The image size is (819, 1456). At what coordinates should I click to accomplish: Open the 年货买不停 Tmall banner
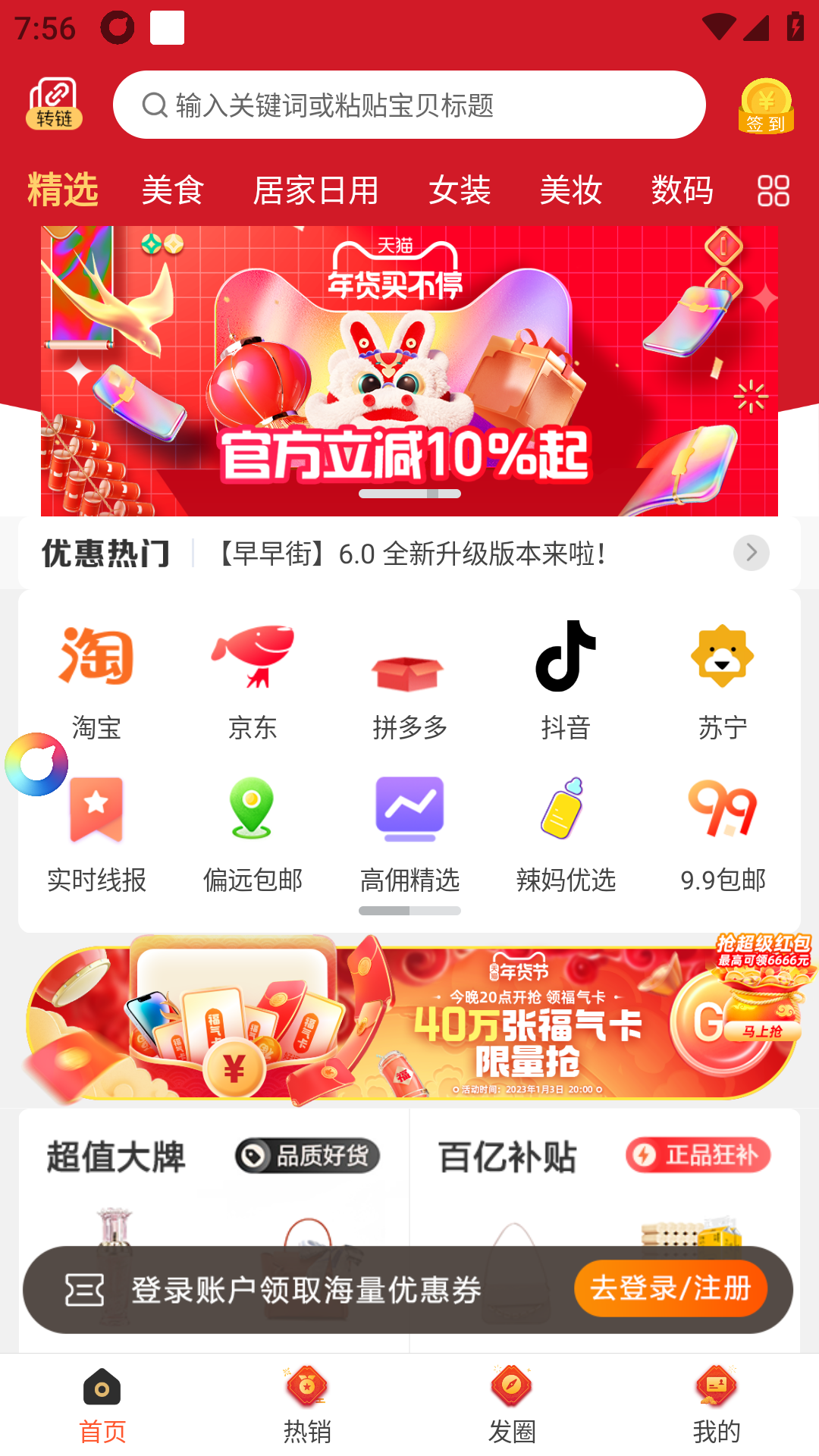(409, 370)
